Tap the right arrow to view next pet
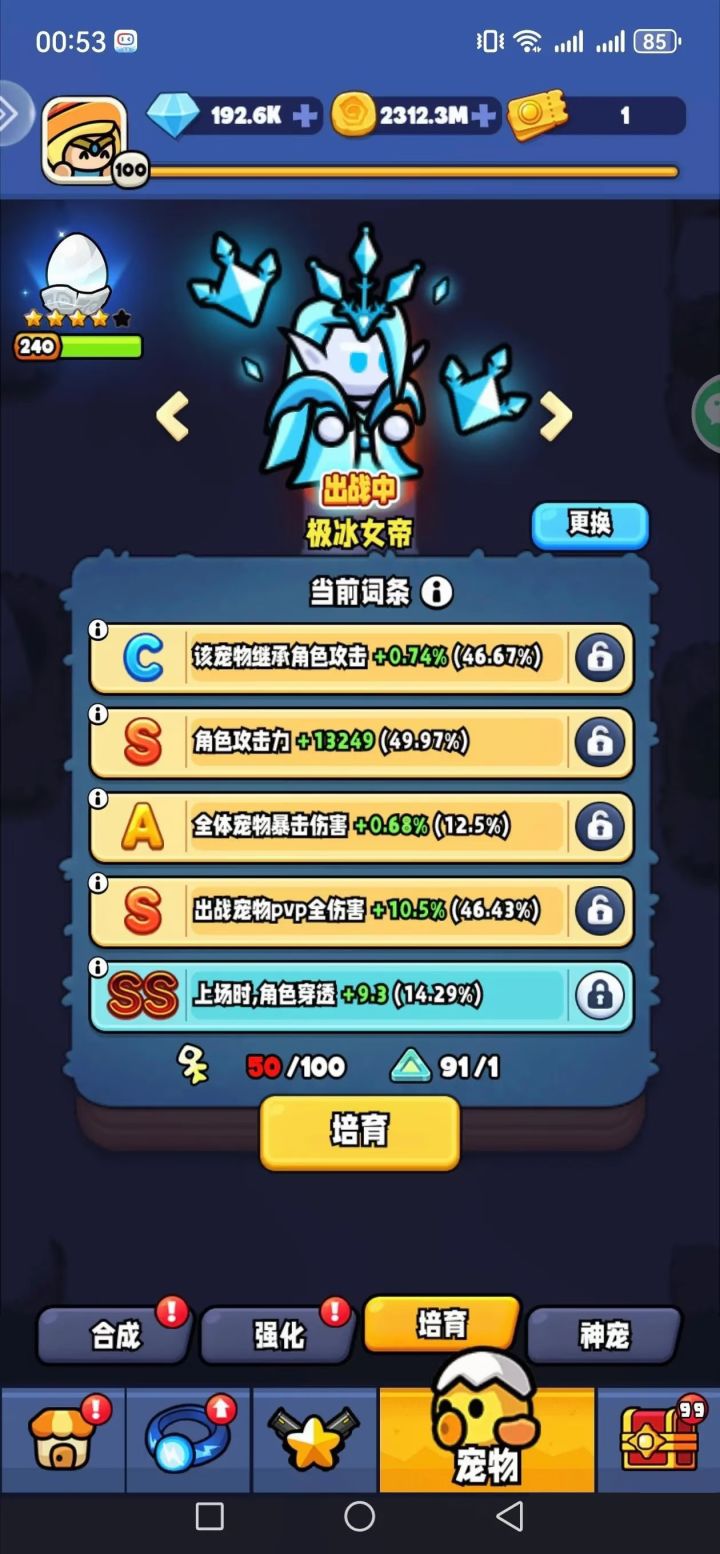720x1554 pixels. tap(556, 415)
